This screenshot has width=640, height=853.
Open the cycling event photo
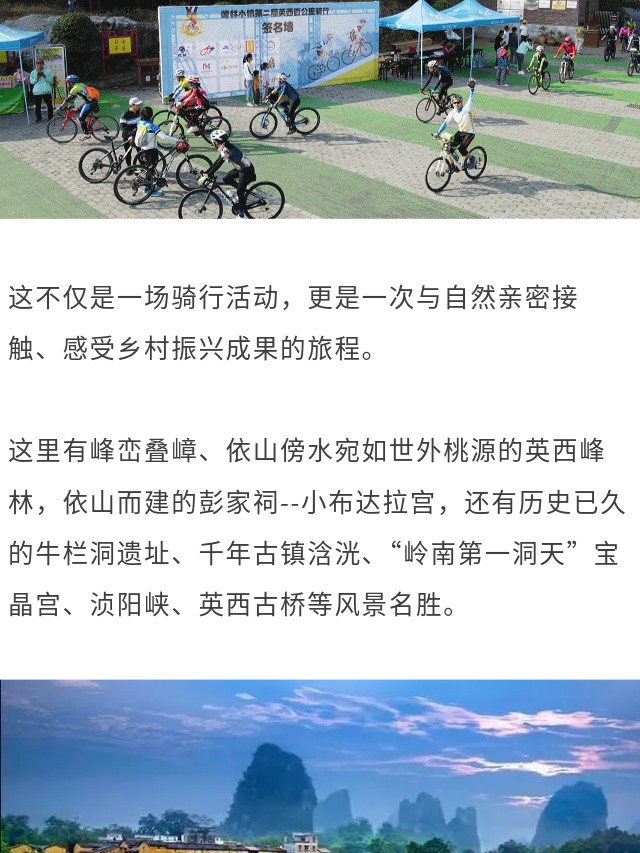[320, 108]
